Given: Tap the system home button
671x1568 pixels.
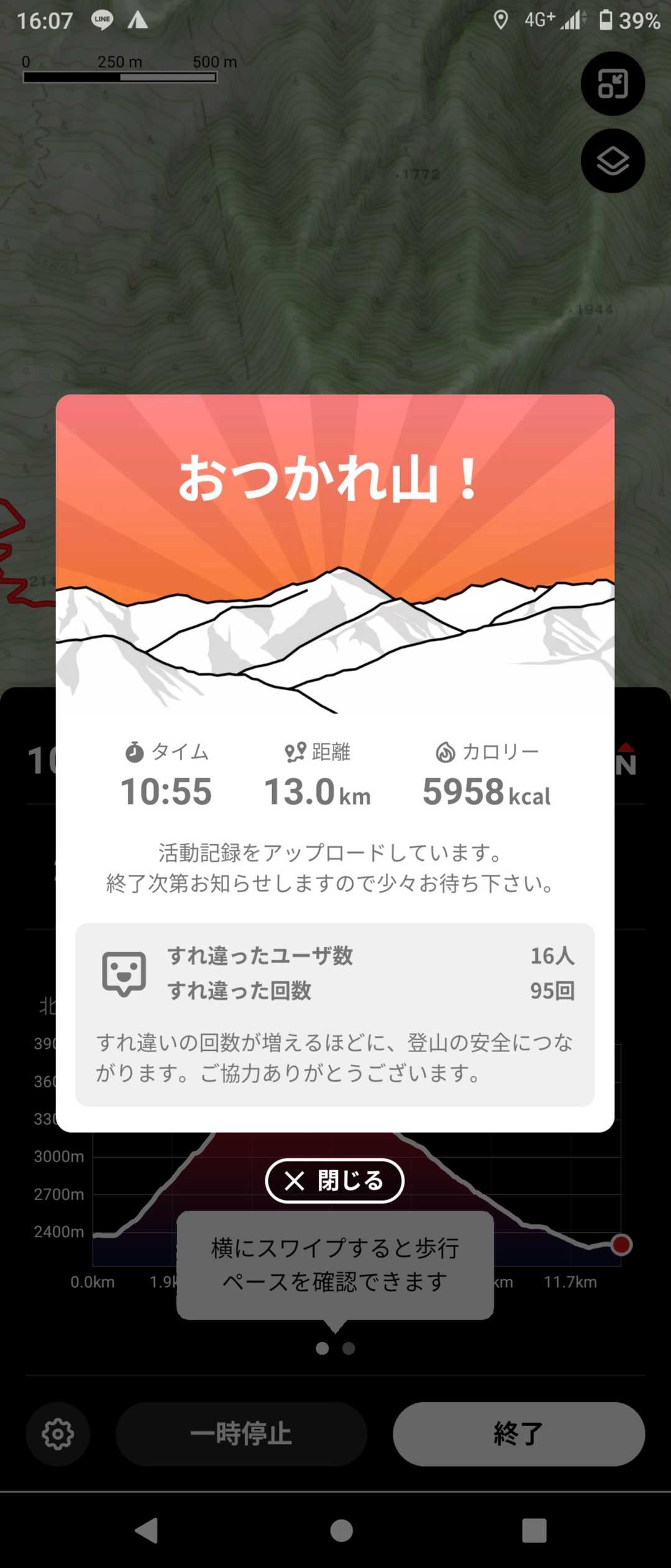Looking at the screenshot, I should click(x=341, y=1530).
